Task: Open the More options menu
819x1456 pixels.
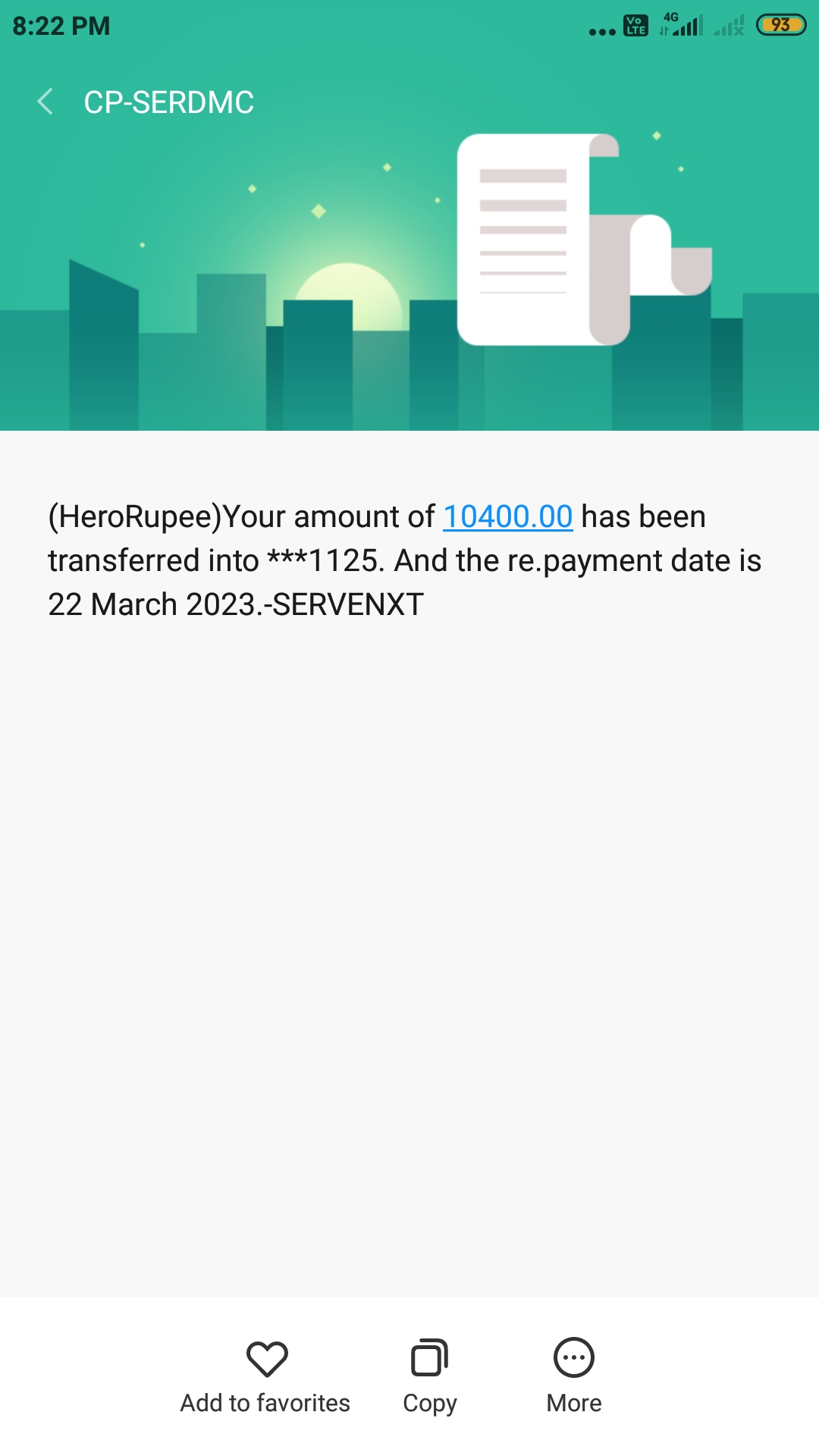Action: pos(574,1374)
